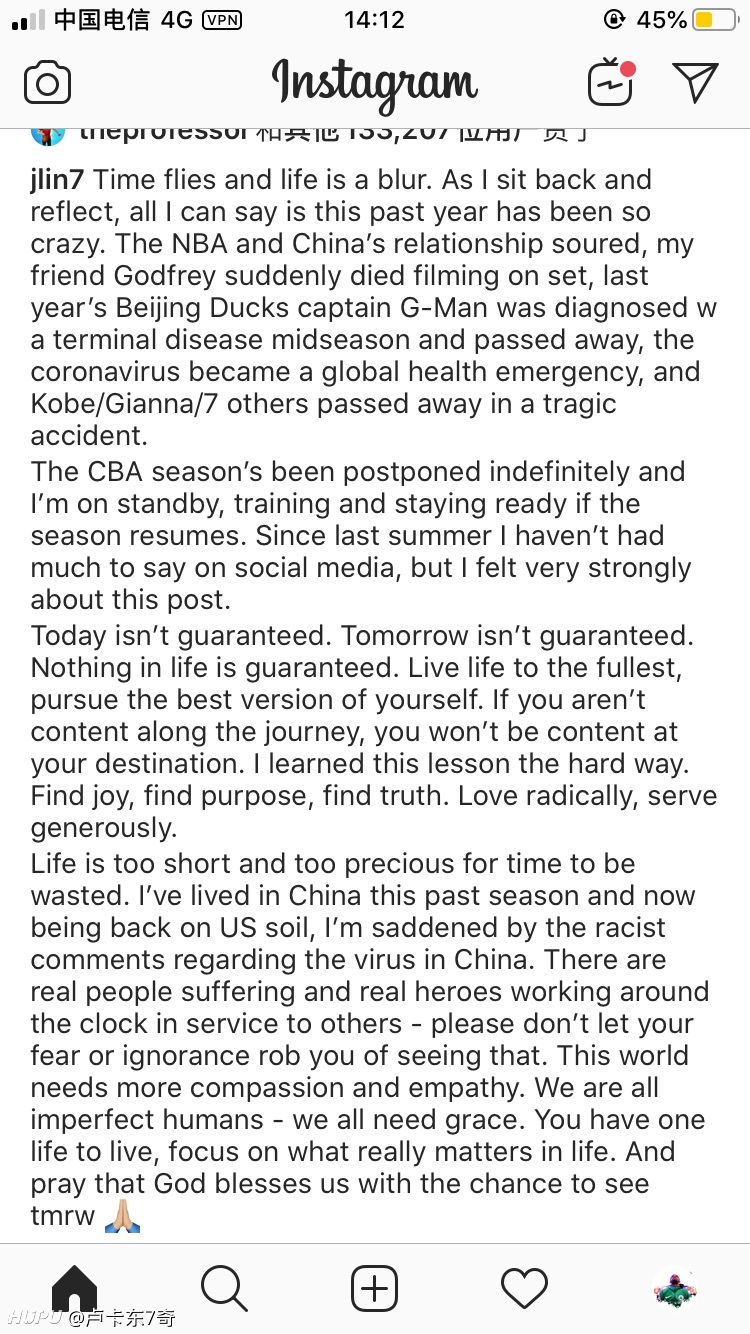750x1334 pixels.
Task: Open the camera icon in the header
Action: click(47, 83)
